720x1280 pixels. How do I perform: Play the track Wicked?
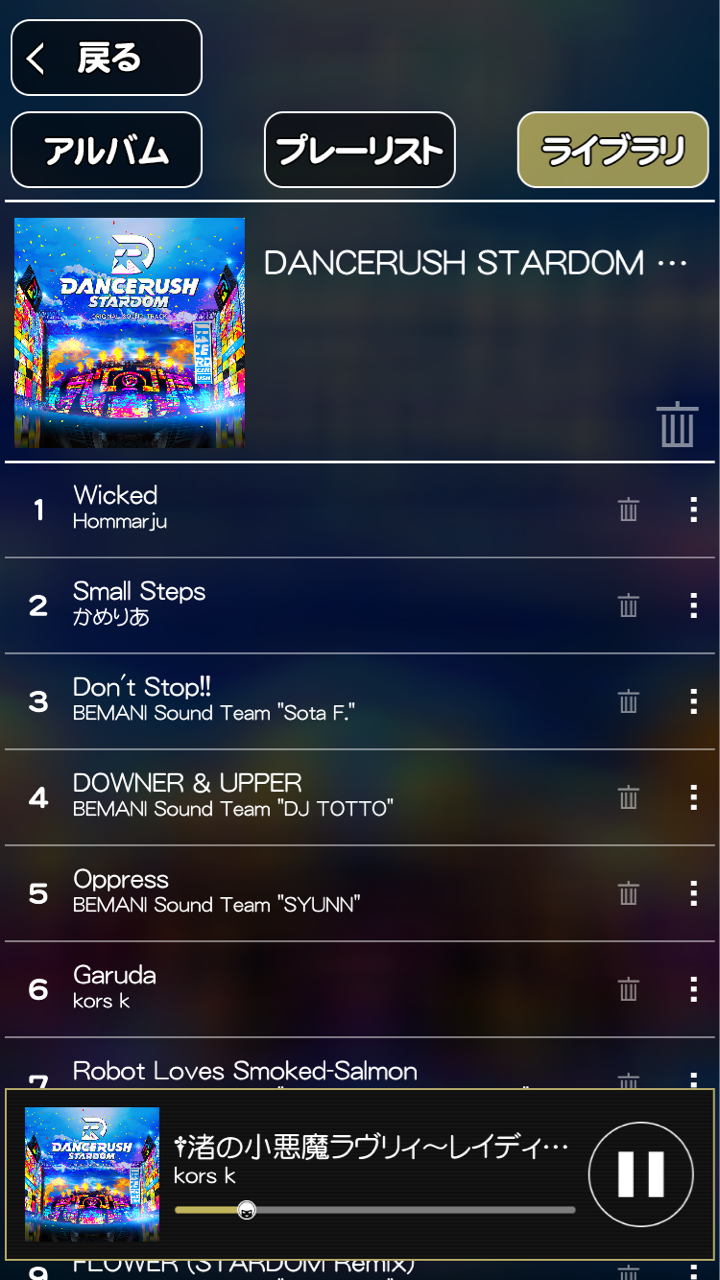click(x=300, y=507)
